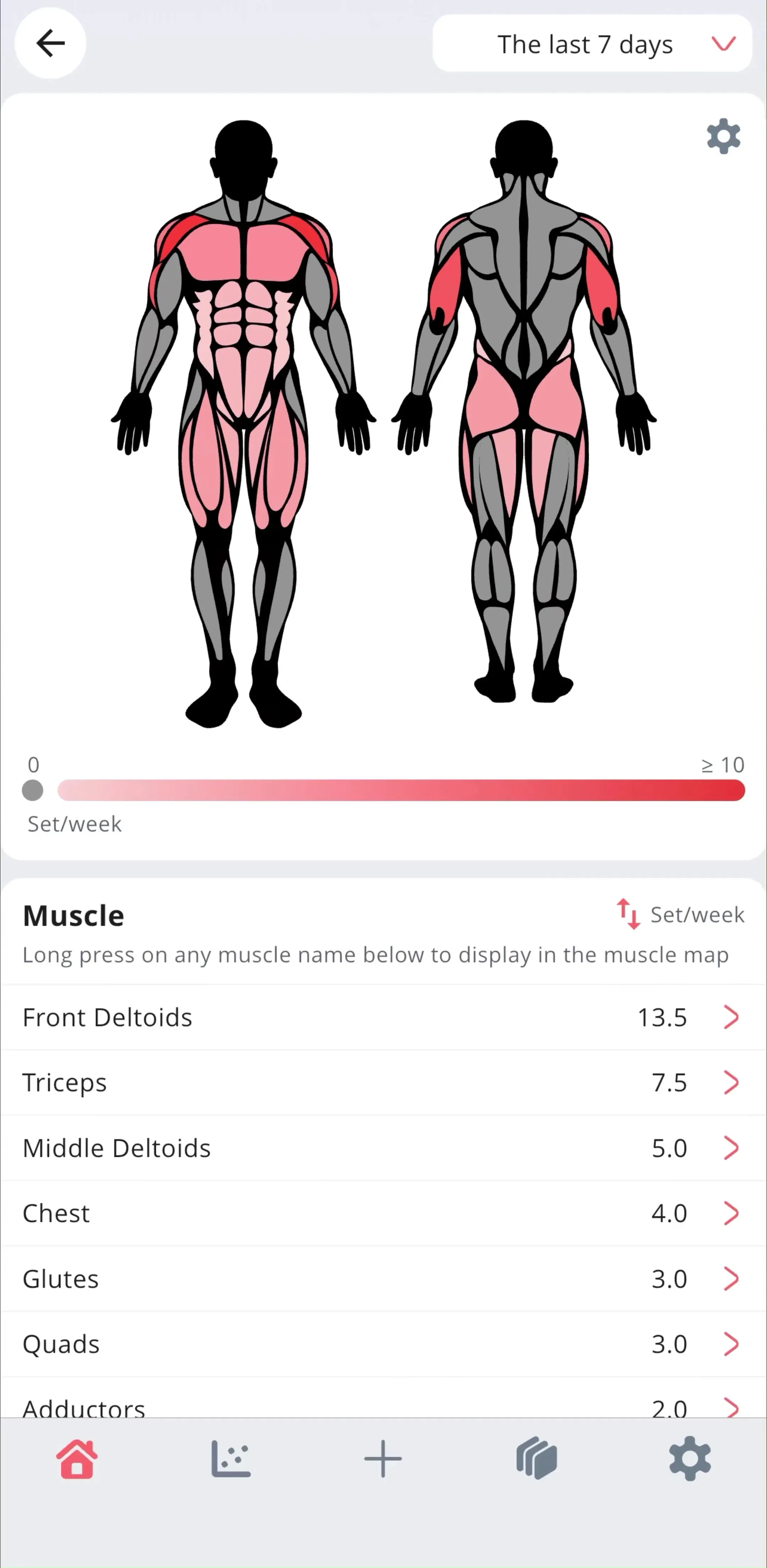Go back using the arrow button

tap(50, 43)
